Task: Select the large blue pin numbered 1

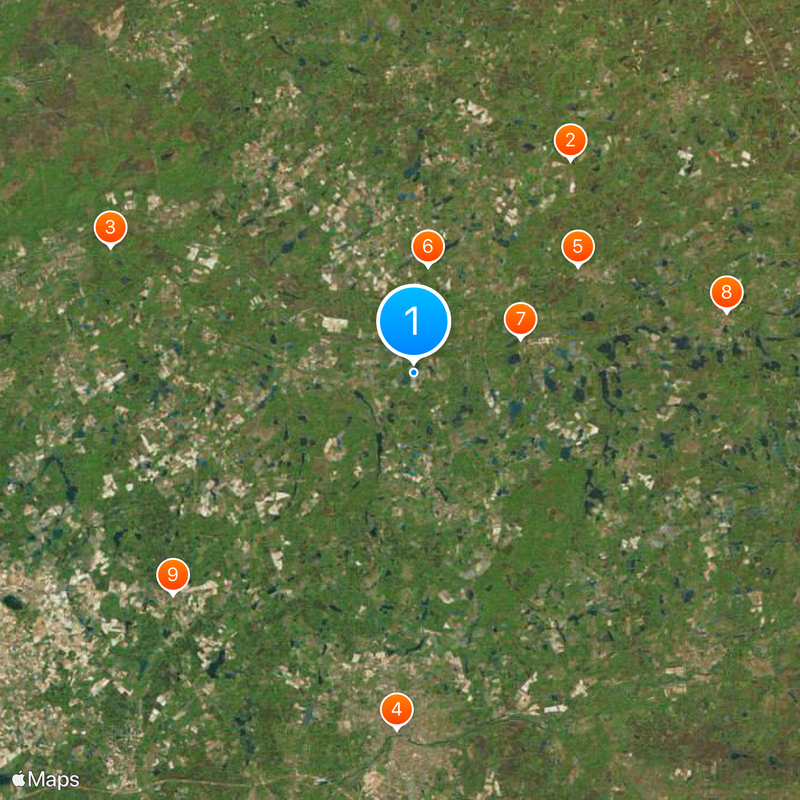Action: 413,322
